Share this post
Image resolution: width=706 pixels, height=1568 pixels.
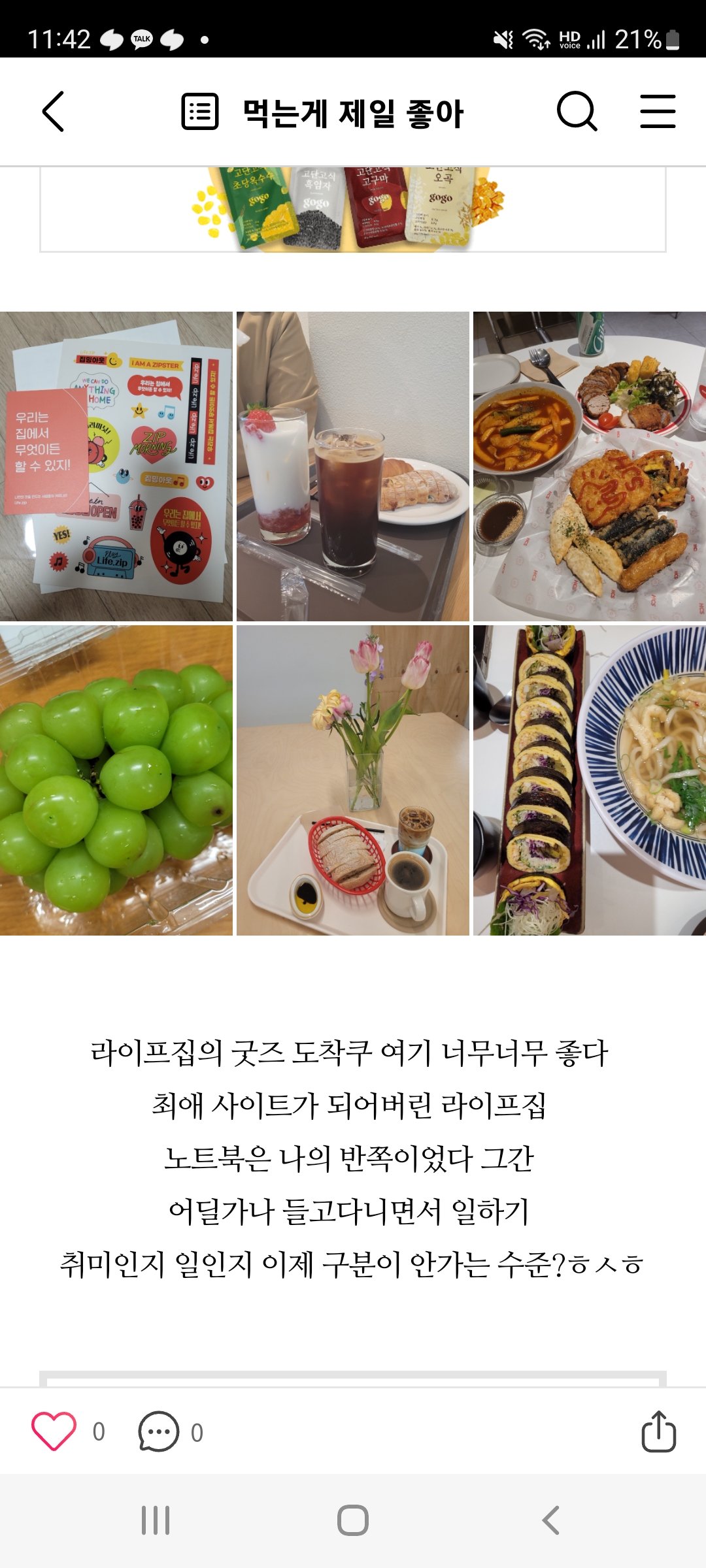coord(658,1431)
